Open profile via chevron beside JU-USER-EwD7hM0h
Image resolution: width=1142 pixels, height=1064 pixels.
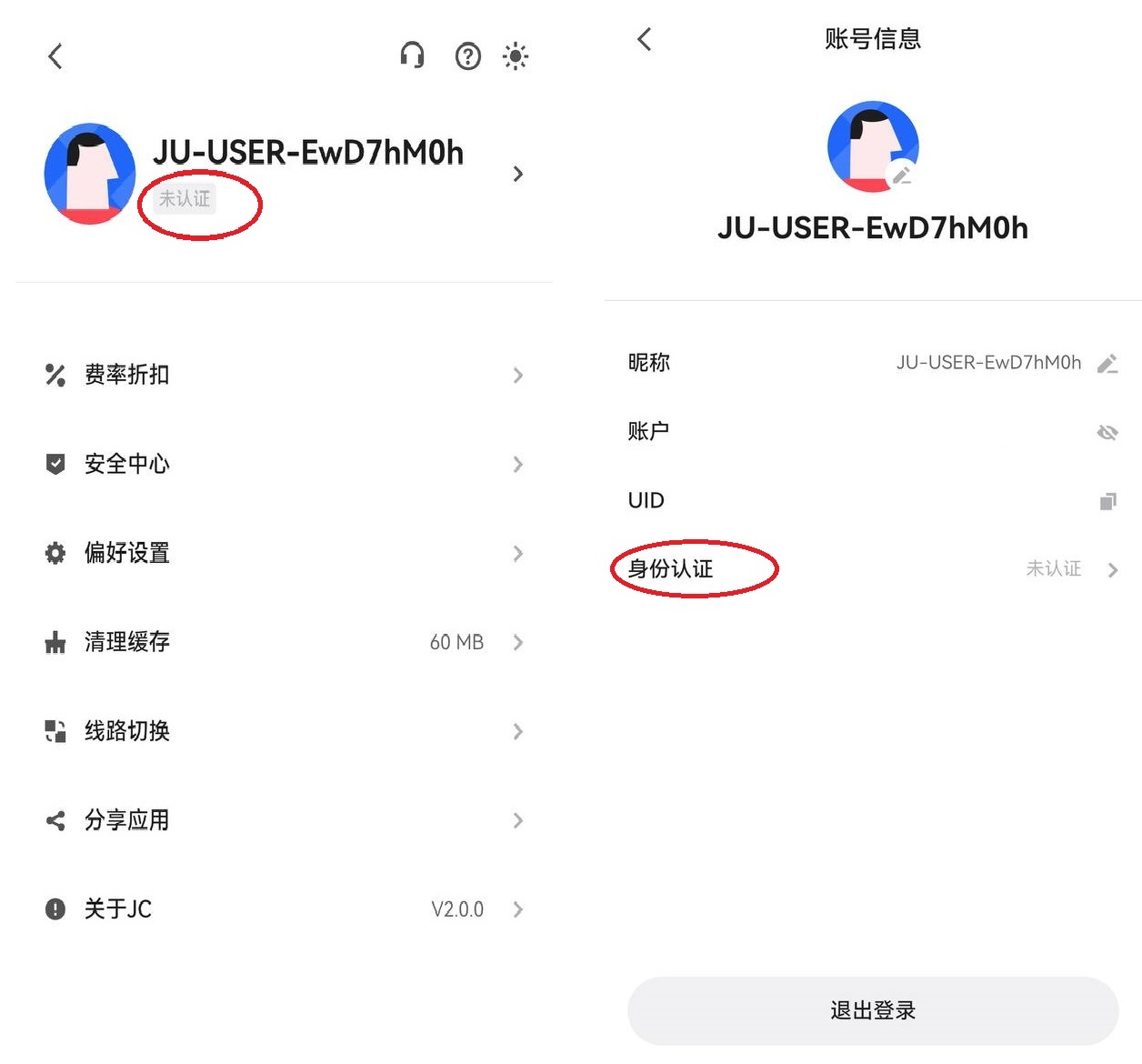(x=517, y=174)
